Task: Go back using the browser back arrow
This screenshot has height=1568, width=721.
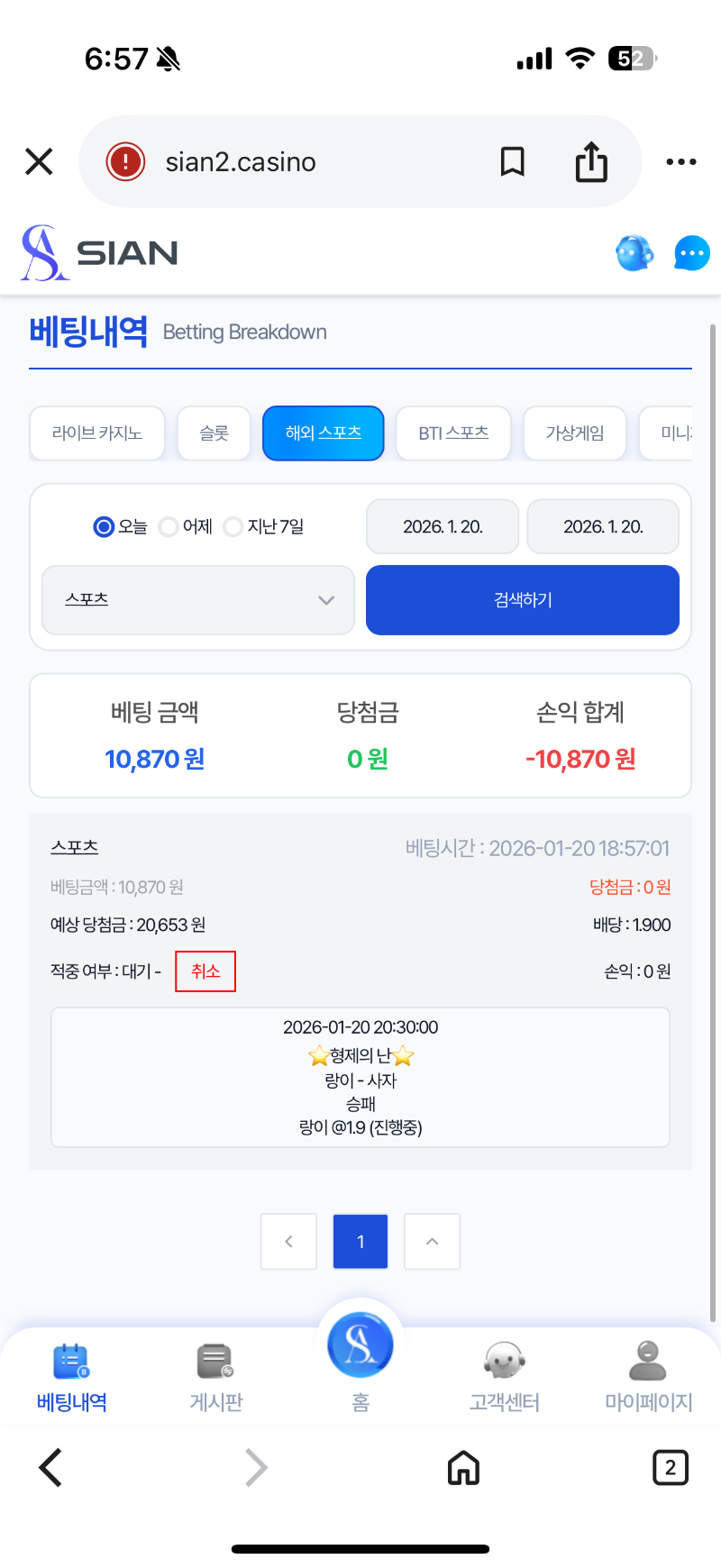Action: pyautogui.click(x=51, y=1467)
